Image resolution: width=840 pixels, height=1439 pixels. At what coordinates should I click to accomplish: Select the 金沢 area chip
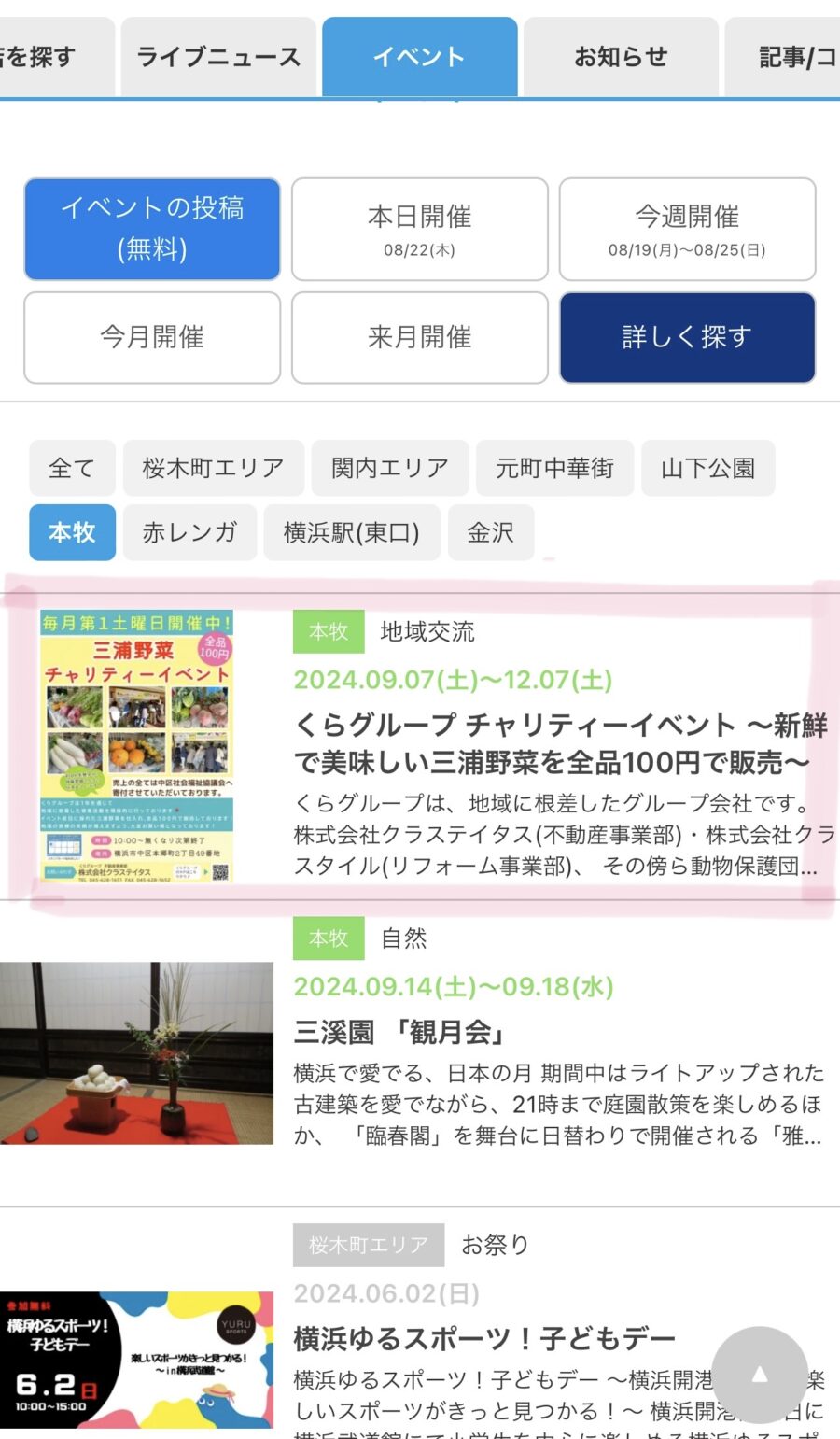click(491, 532)
